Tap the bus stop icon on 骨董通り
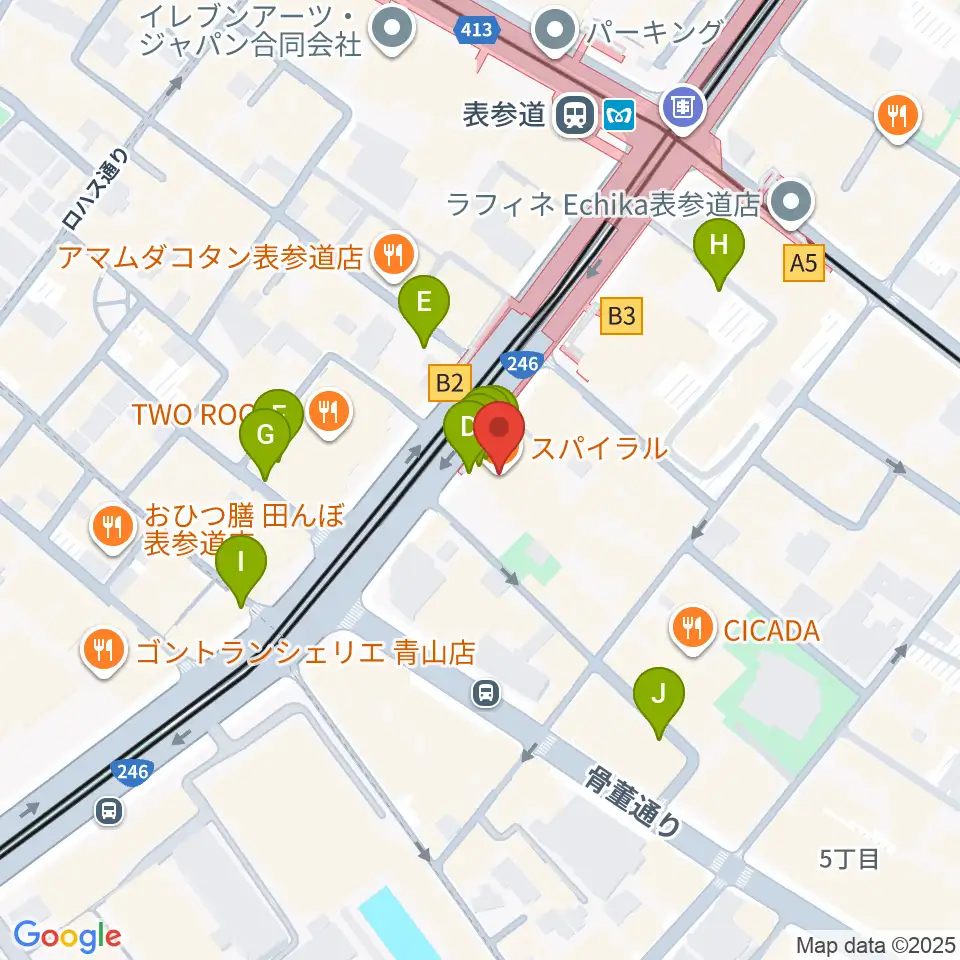This screenshot has width=960, height=960. (486, 693)
